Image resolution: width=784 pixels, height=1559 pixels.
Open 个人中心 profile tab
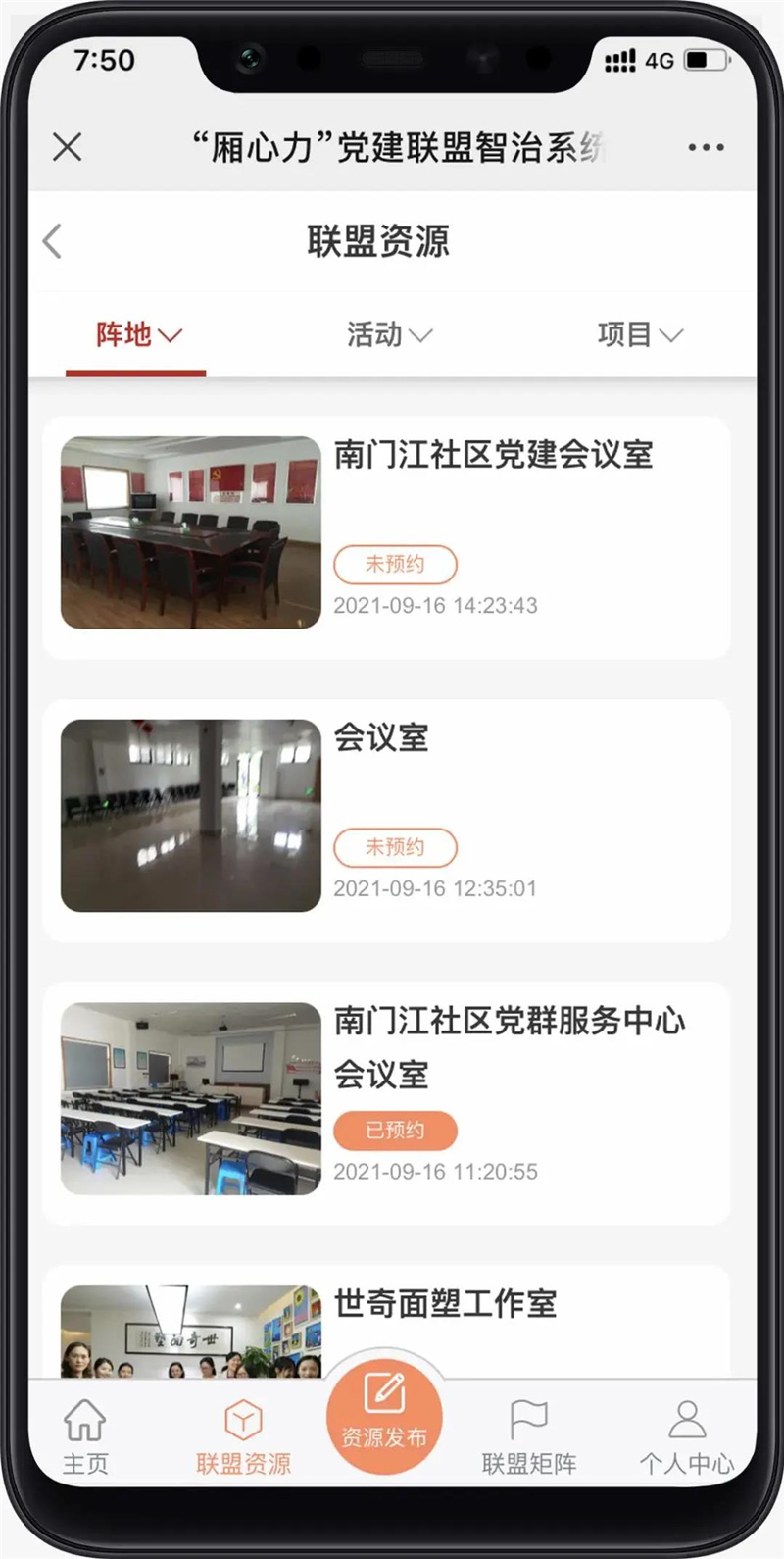click(687, 1438)
